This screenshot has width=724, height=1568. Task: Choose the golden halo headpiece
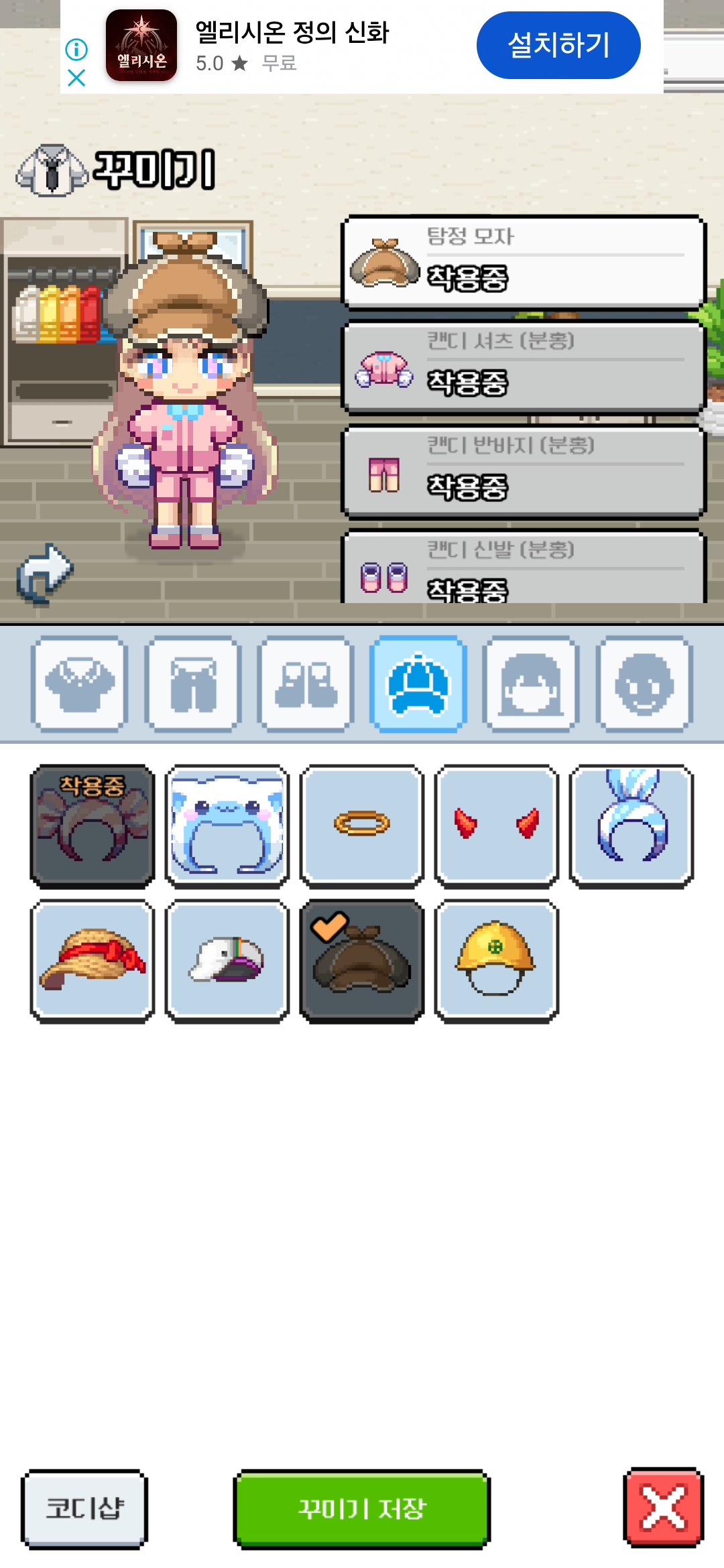tap(362, 826)
